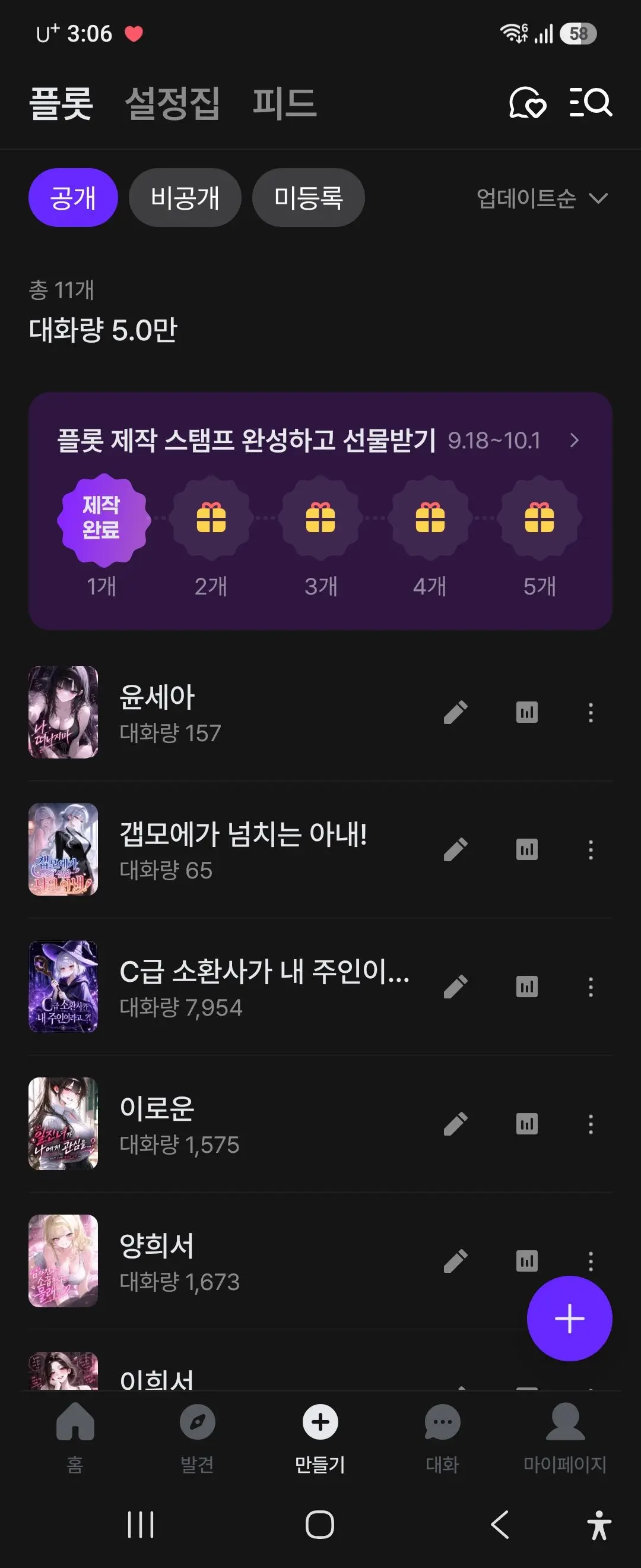The width and height of the screenshot is (641, 1568).
Task: Edit the 윤세아 plot
Action: point(455,712)
